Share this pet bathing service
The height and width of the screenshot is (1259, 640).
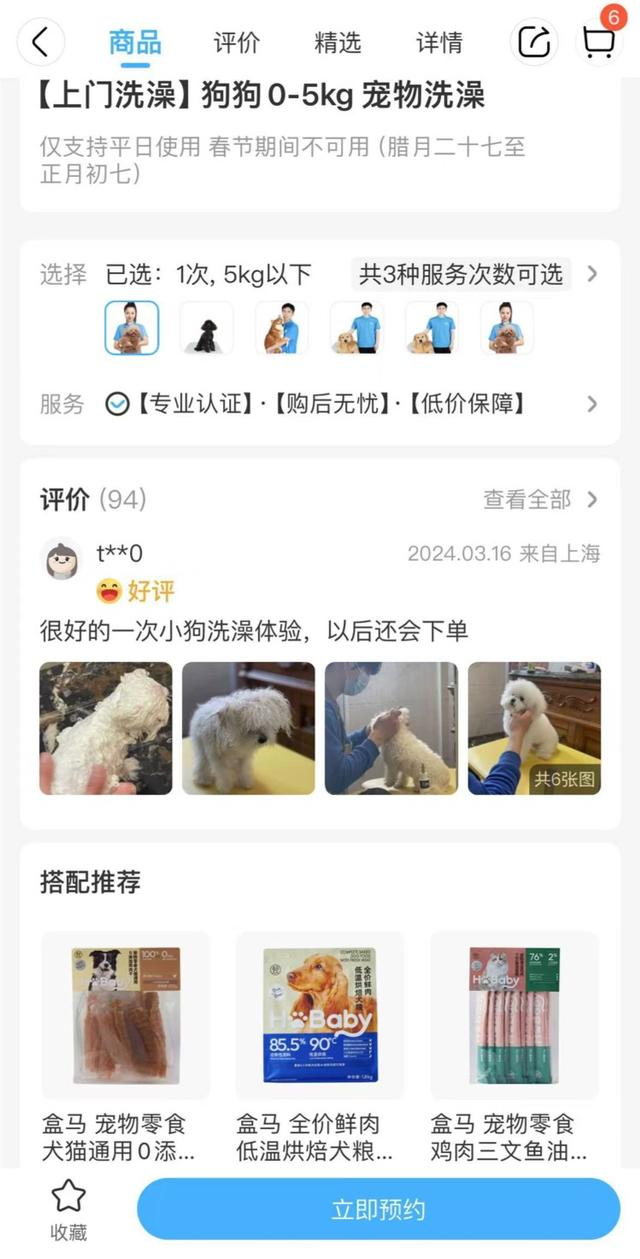[535, 42]
